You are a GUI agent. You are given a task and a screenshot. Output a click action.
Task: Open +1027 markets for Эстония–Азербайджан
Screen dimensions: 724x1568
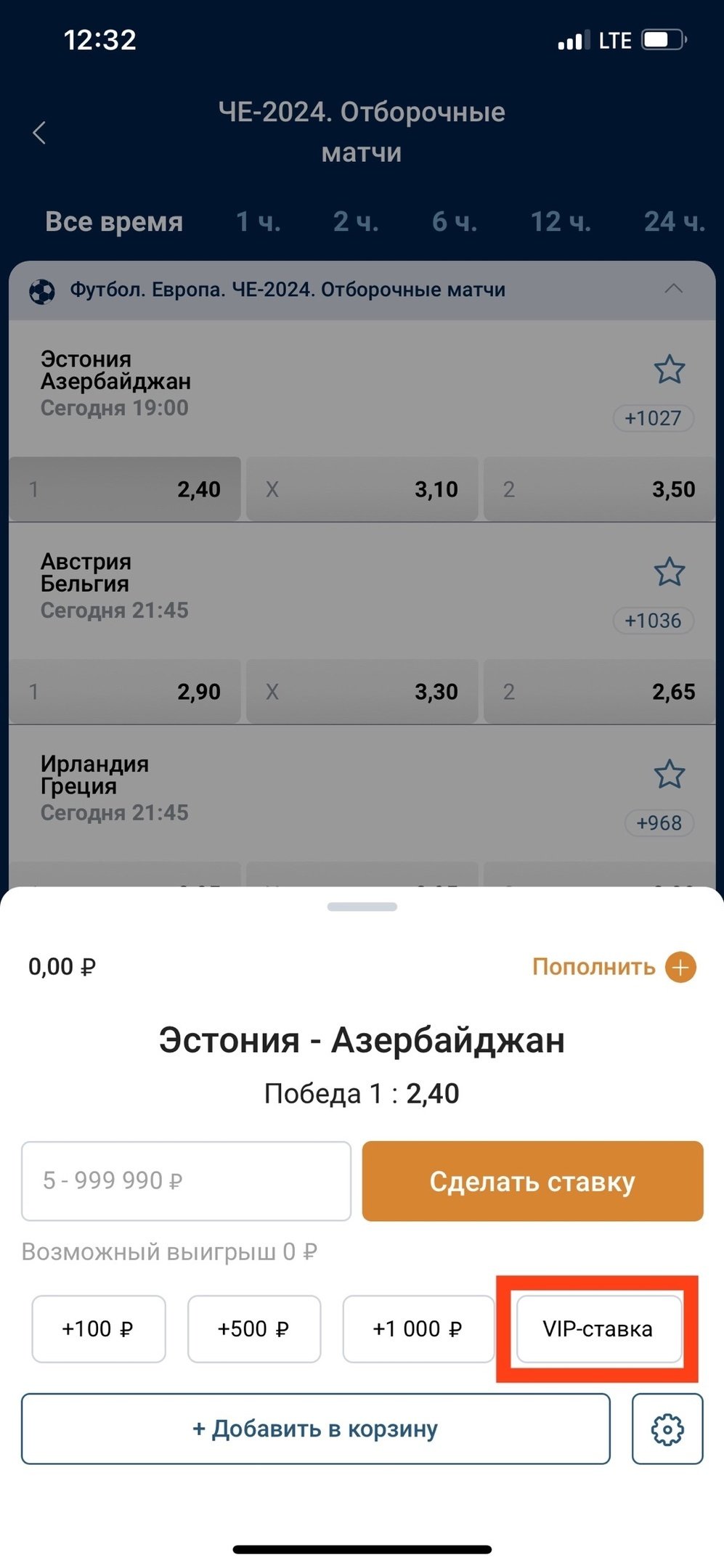(653, 418)
